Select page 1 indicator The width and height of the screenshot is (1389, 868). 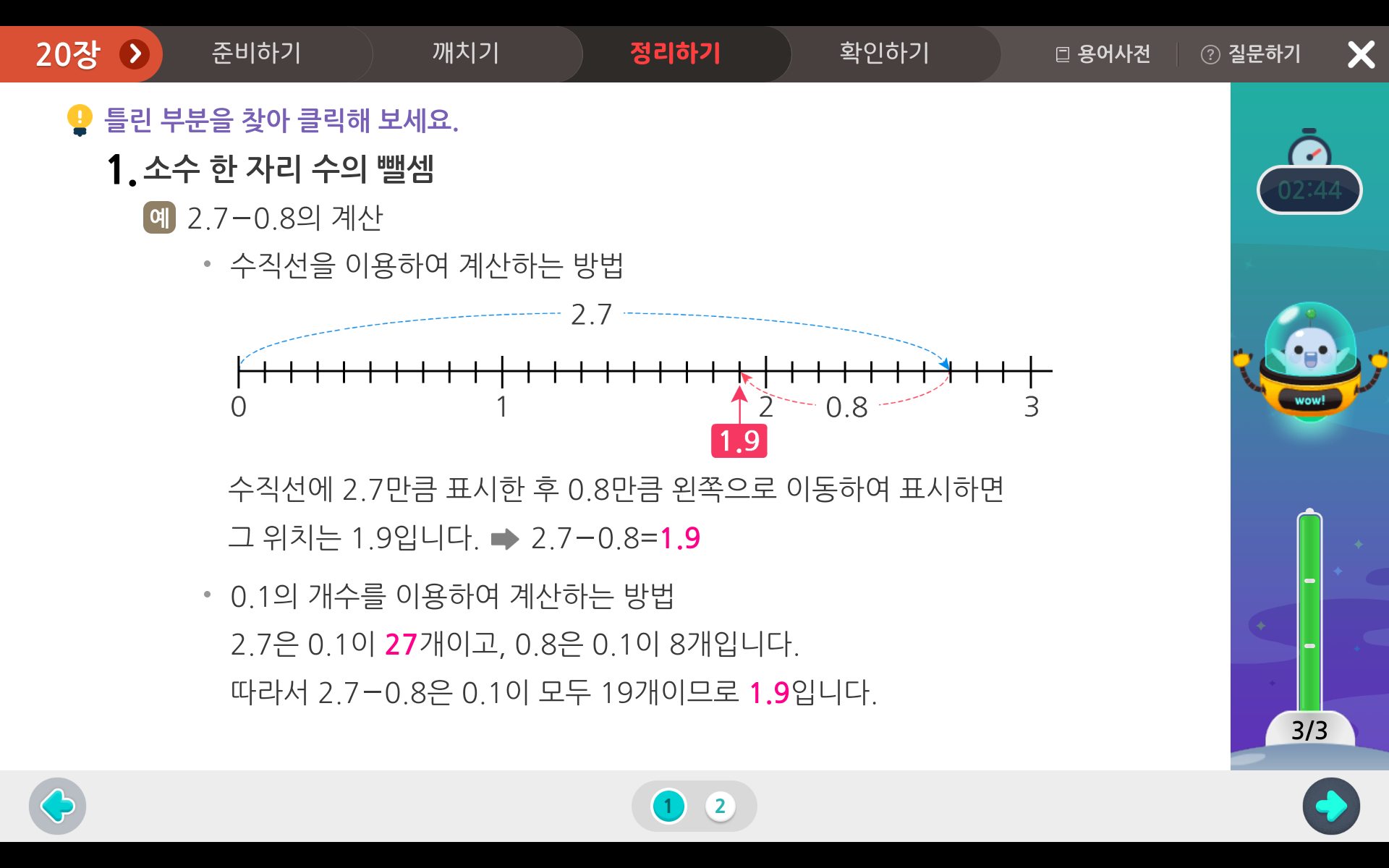pyautogui.click(x=668, y=806)
